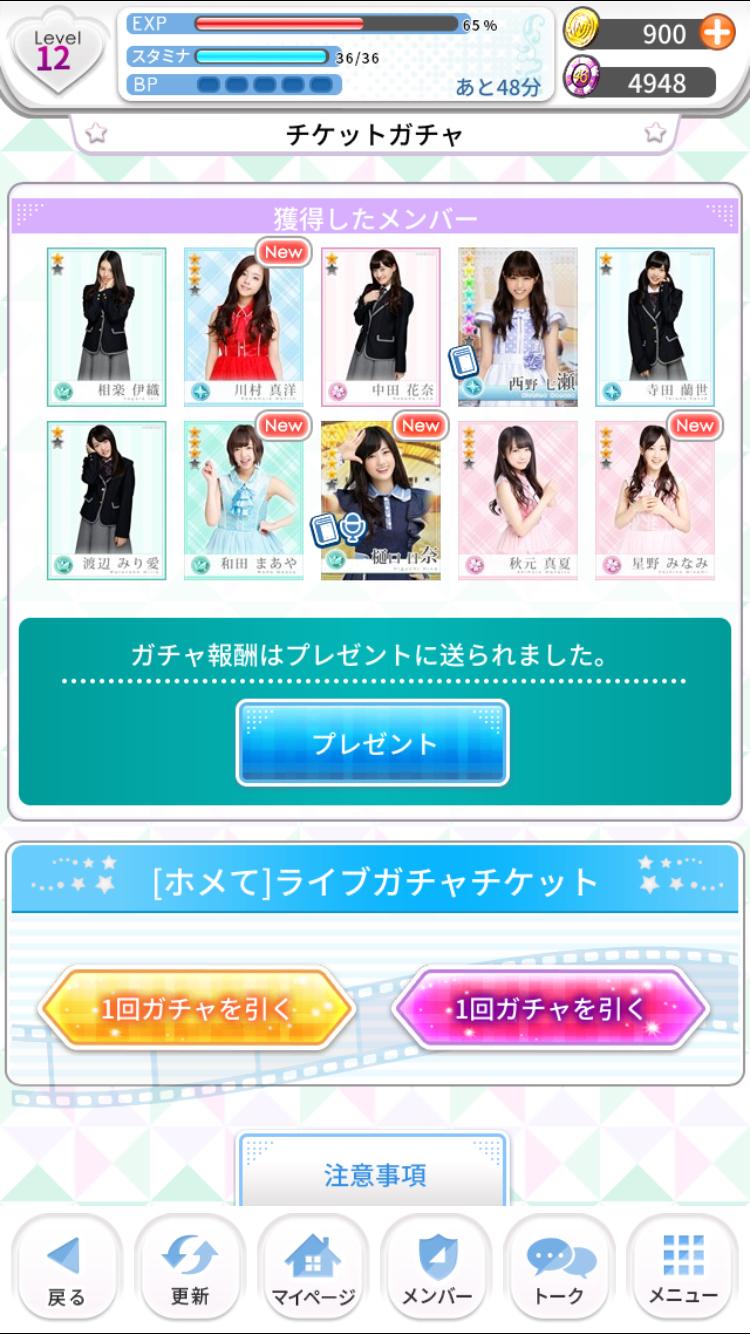Screen dimensions: 750x1334
Task: Select the 和田 まあや card
Action: click(x=243, y=500)
